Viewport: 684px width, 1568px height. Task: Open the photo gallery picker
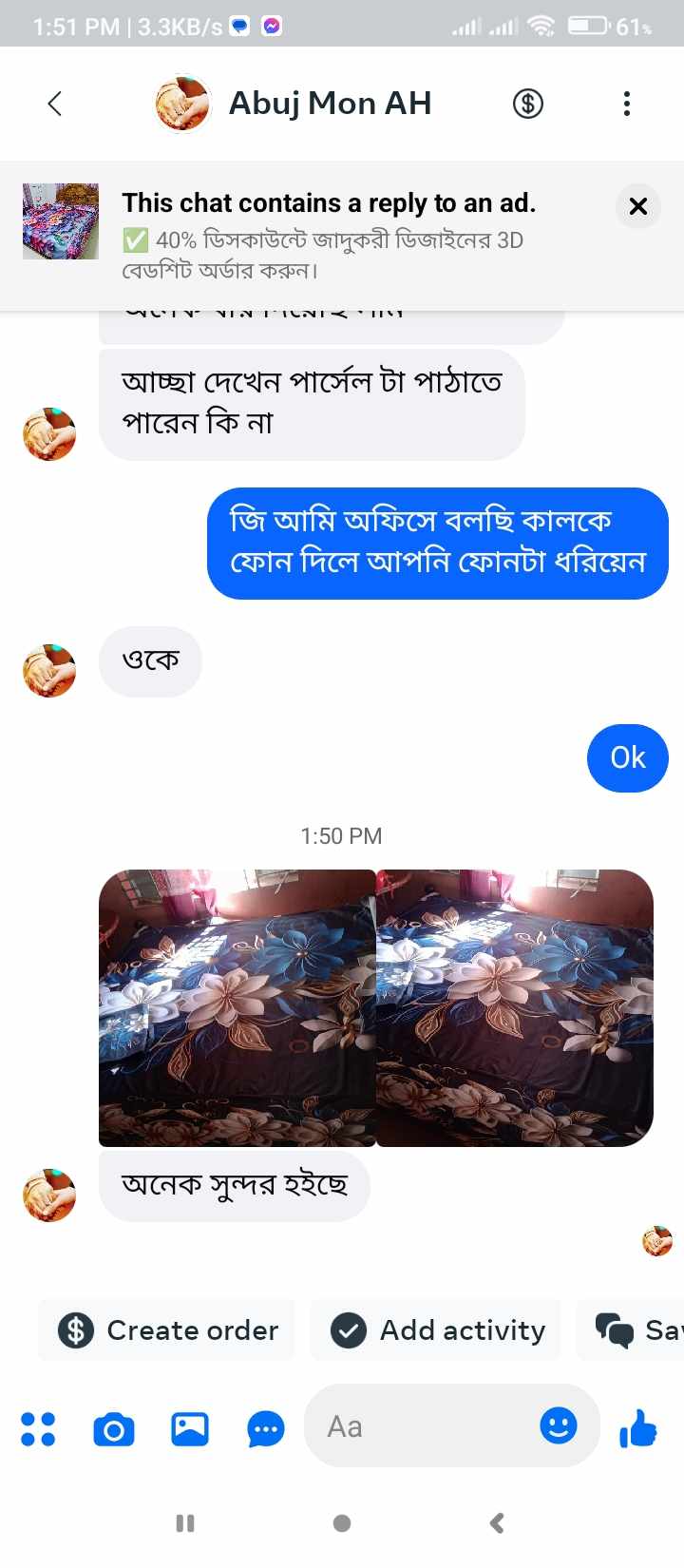tap(190, 1428)
